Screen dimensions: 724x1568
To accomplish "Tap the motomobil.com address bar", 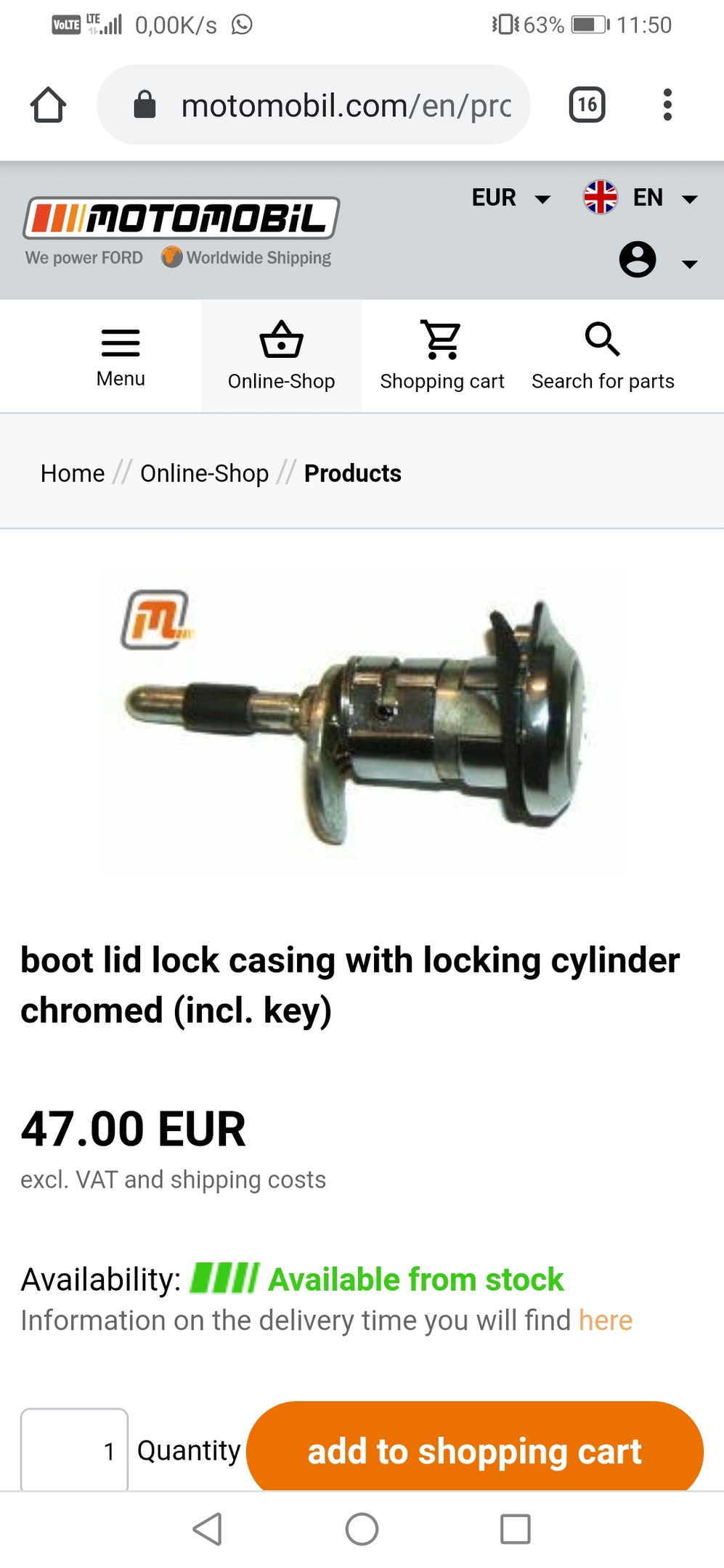I will [314, 105].
